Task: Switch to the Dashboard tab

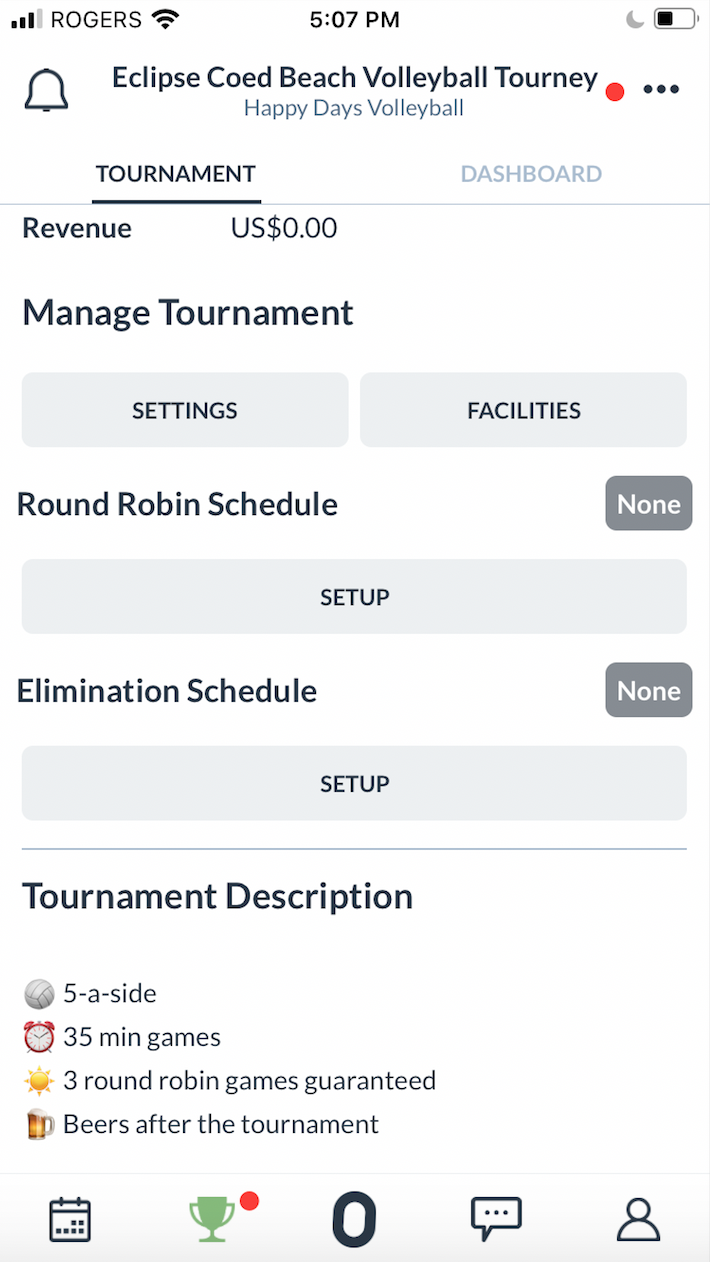Action: coord(531,174)
